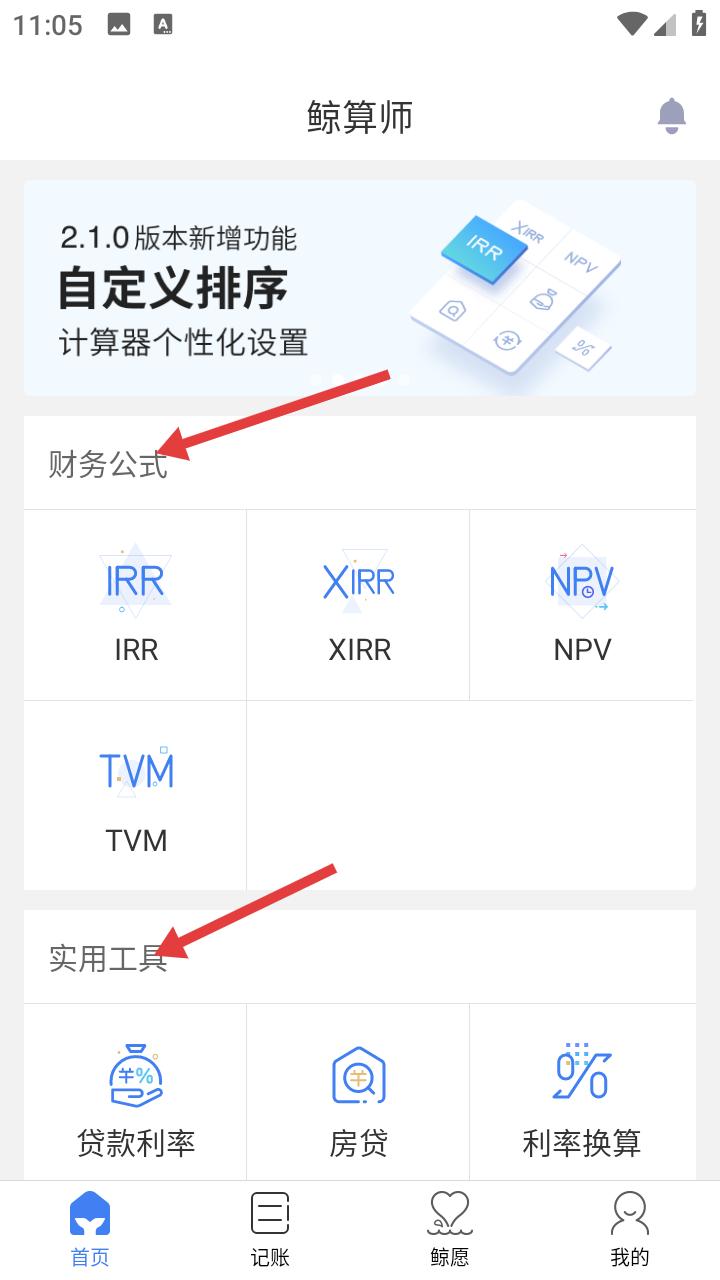Tap the 首页 home tab
The width and height of the screenshot is (720, 1280).
[x=90, y=1230]
